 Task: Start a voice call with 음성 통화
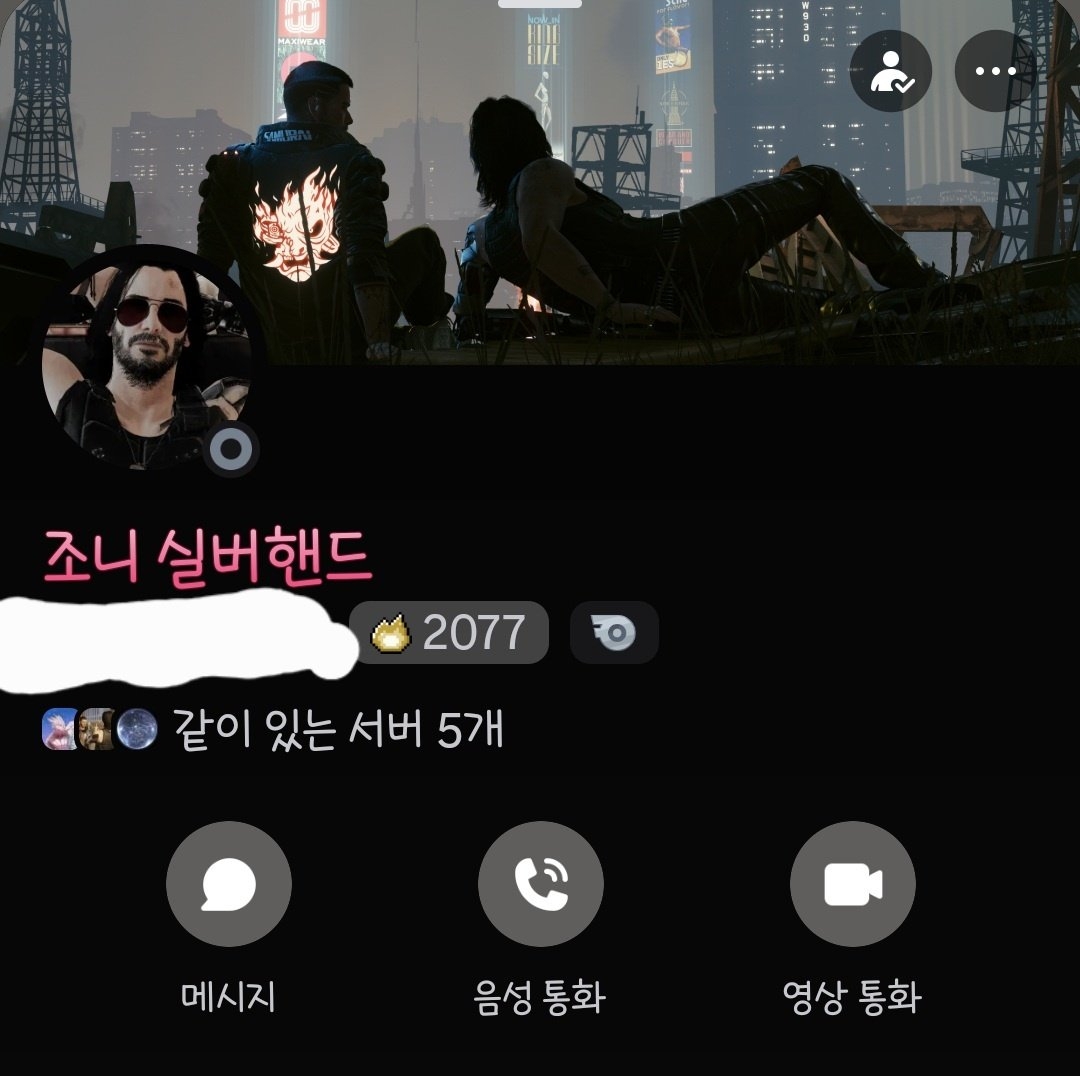[x=540, y=884]
